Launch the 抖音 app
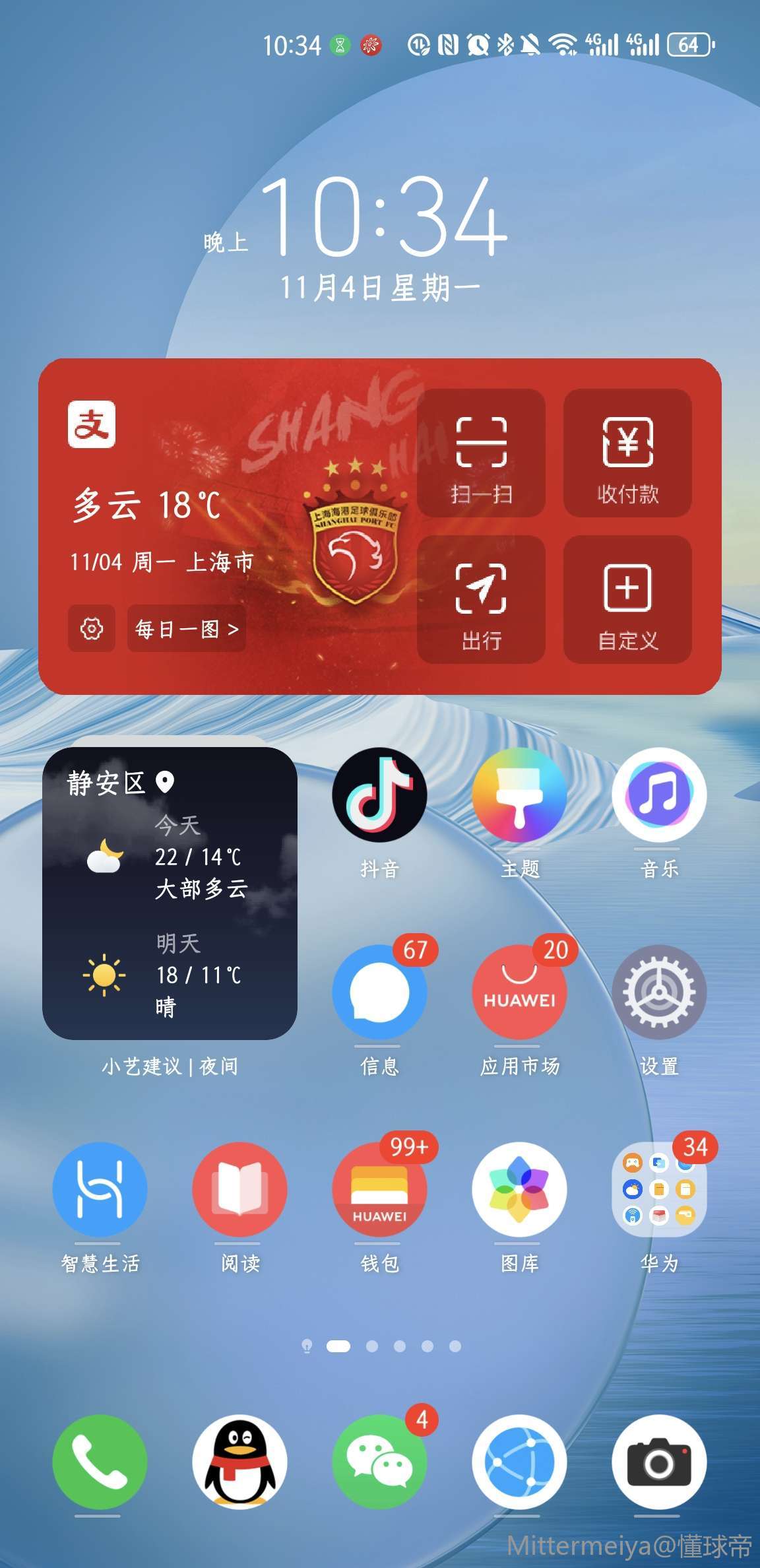This screenshot has width=760, height=1568. [379, 795]
